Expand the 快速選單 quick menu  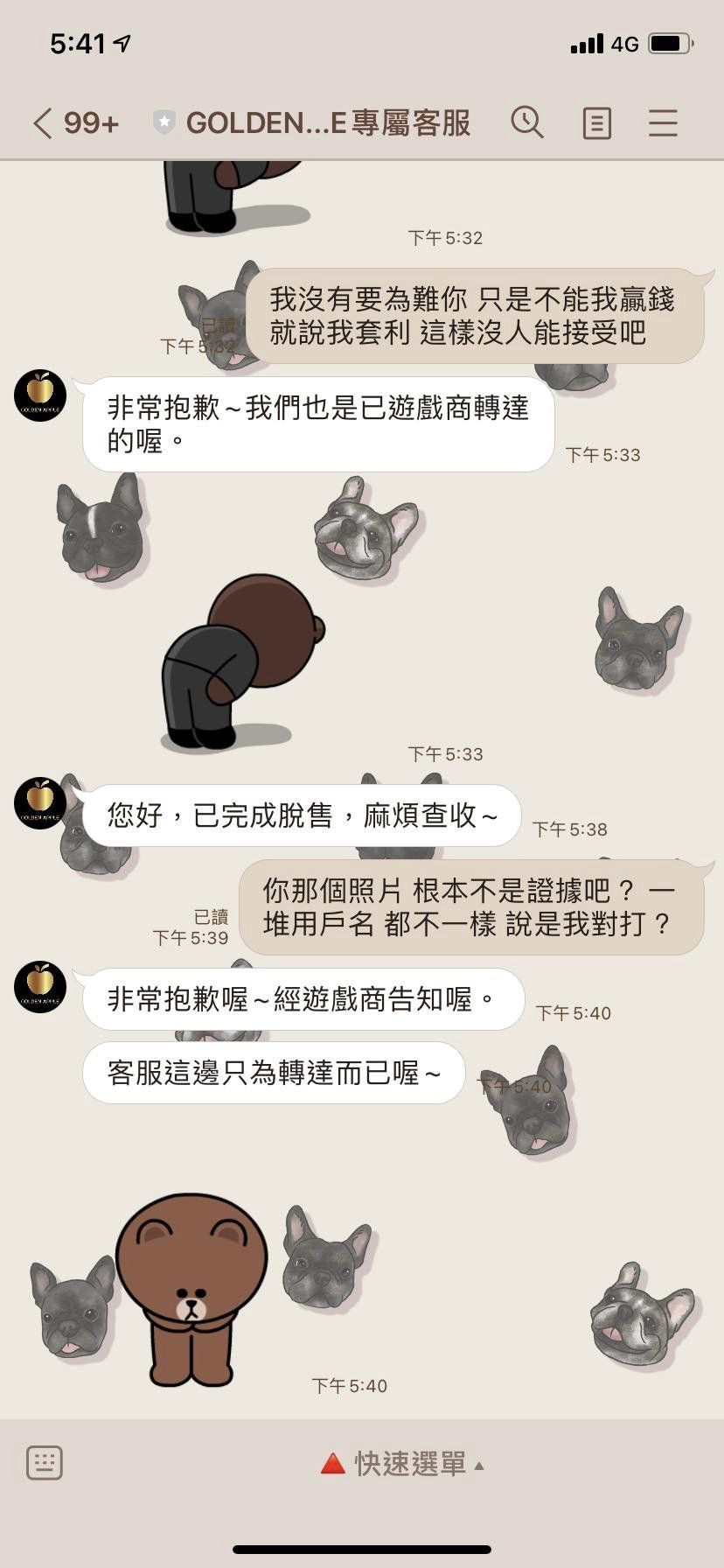pyautogui.click(x=402, y=1463)
